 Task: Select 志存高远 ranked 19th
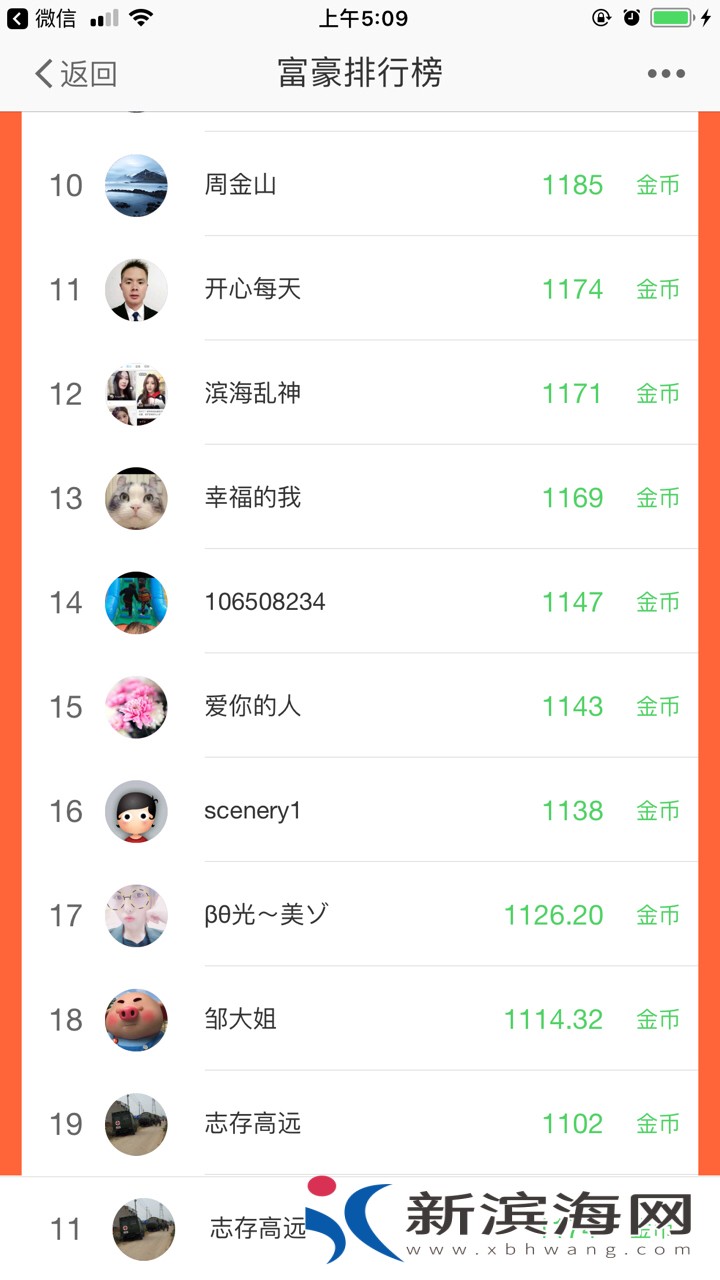pos(360,1123)
